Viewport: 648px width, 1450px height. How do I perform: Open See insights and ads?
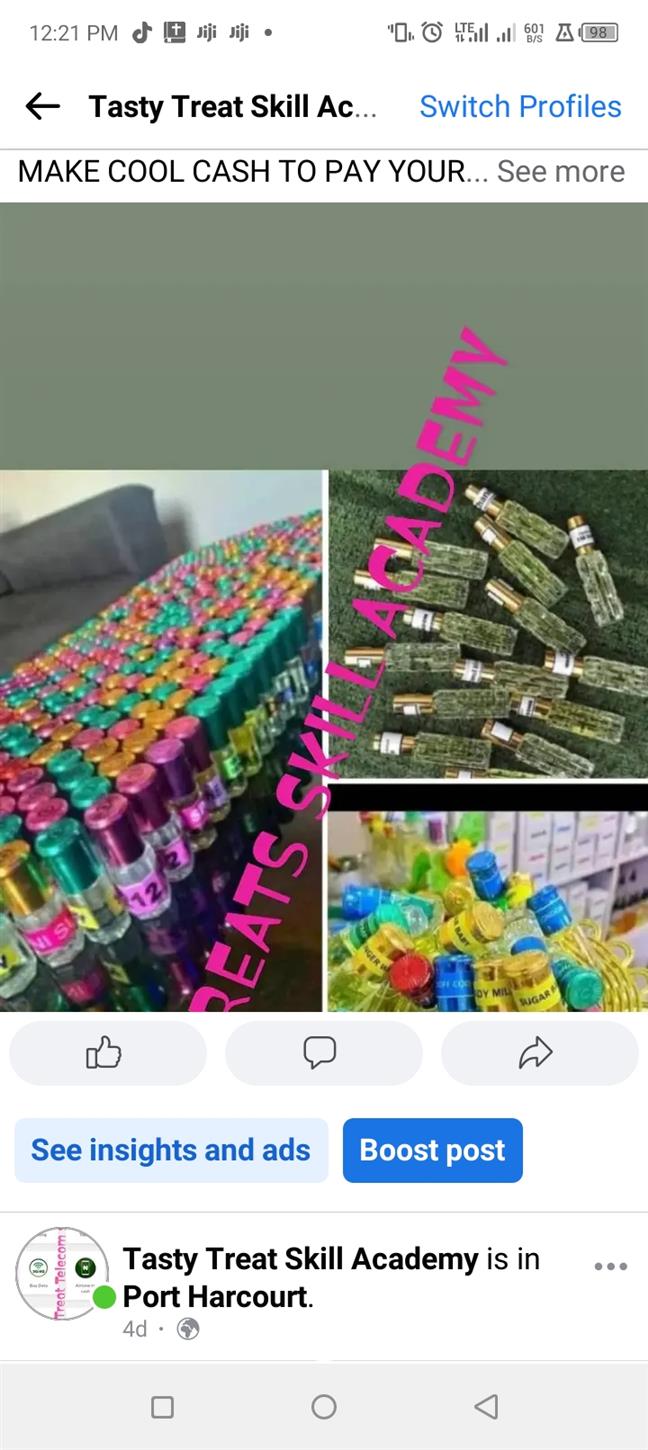pos(171,1150)
